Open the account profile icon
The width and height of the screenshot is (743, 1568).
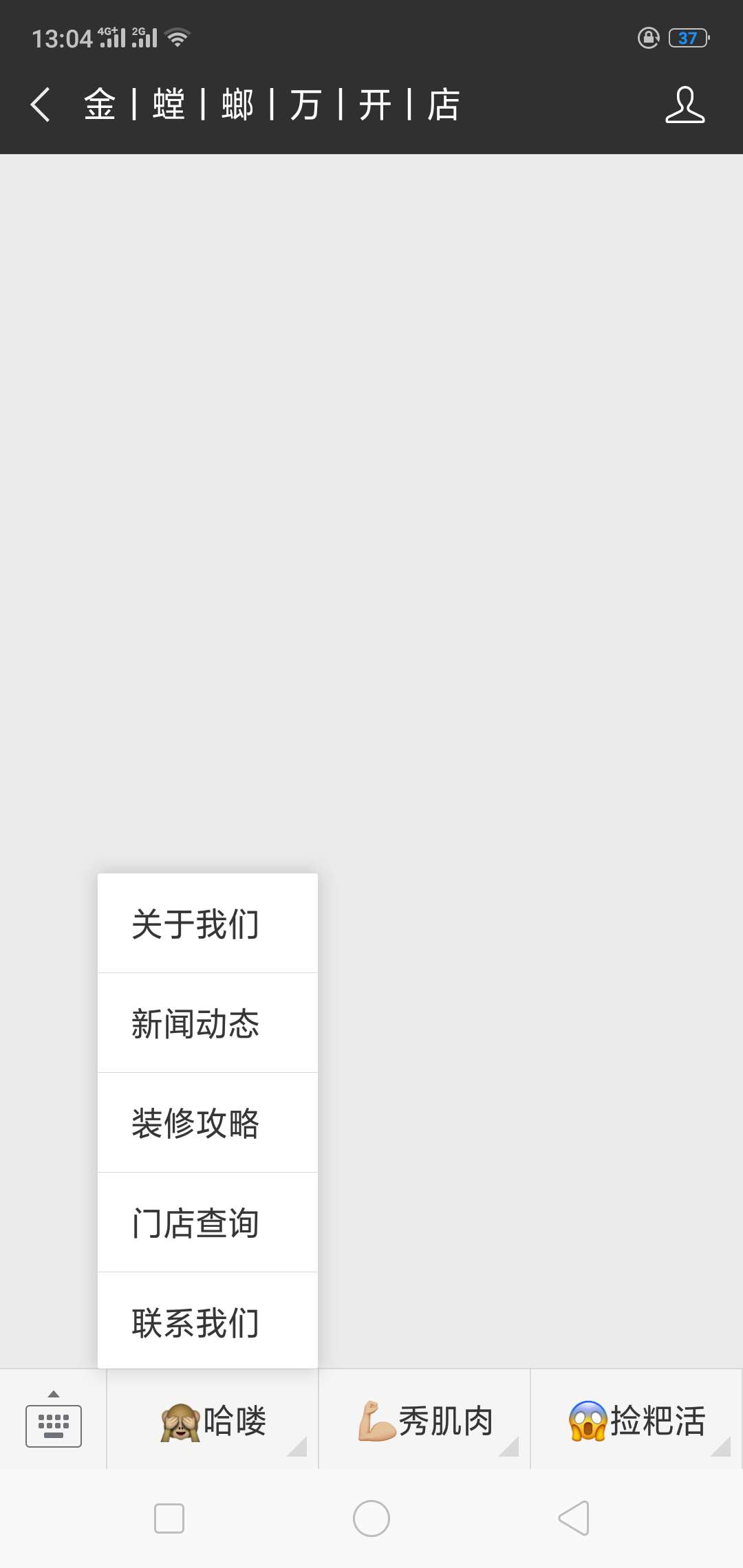tap(685, 105)
